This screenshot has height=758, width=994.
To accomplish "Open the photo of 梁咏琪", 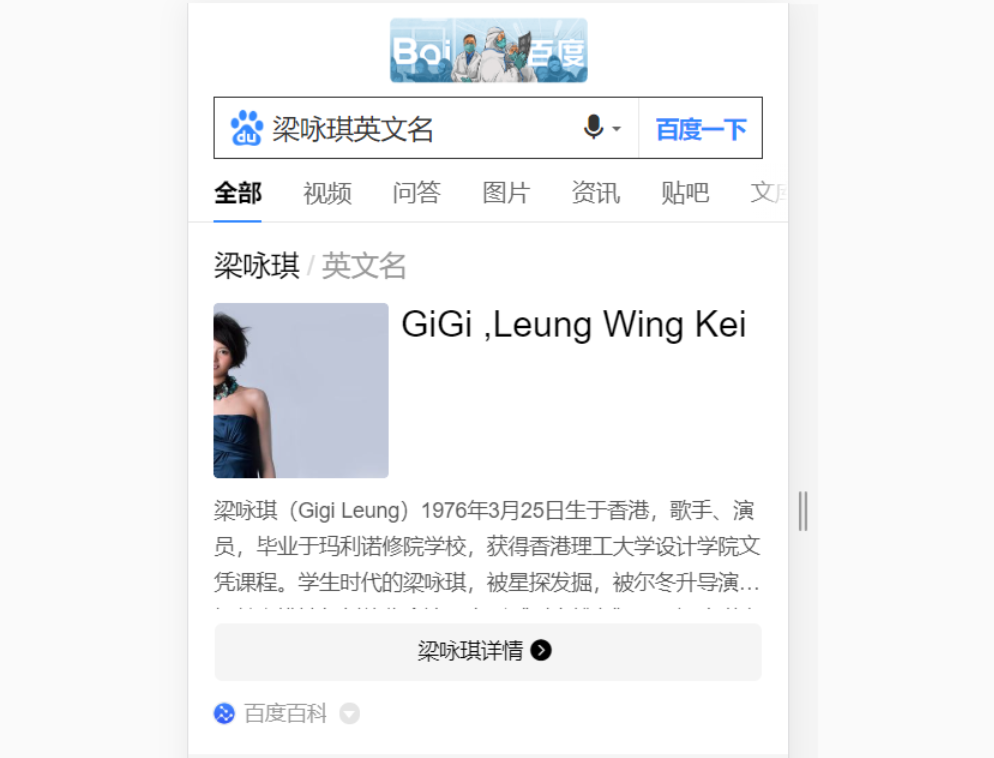I will tap(300, 390).
